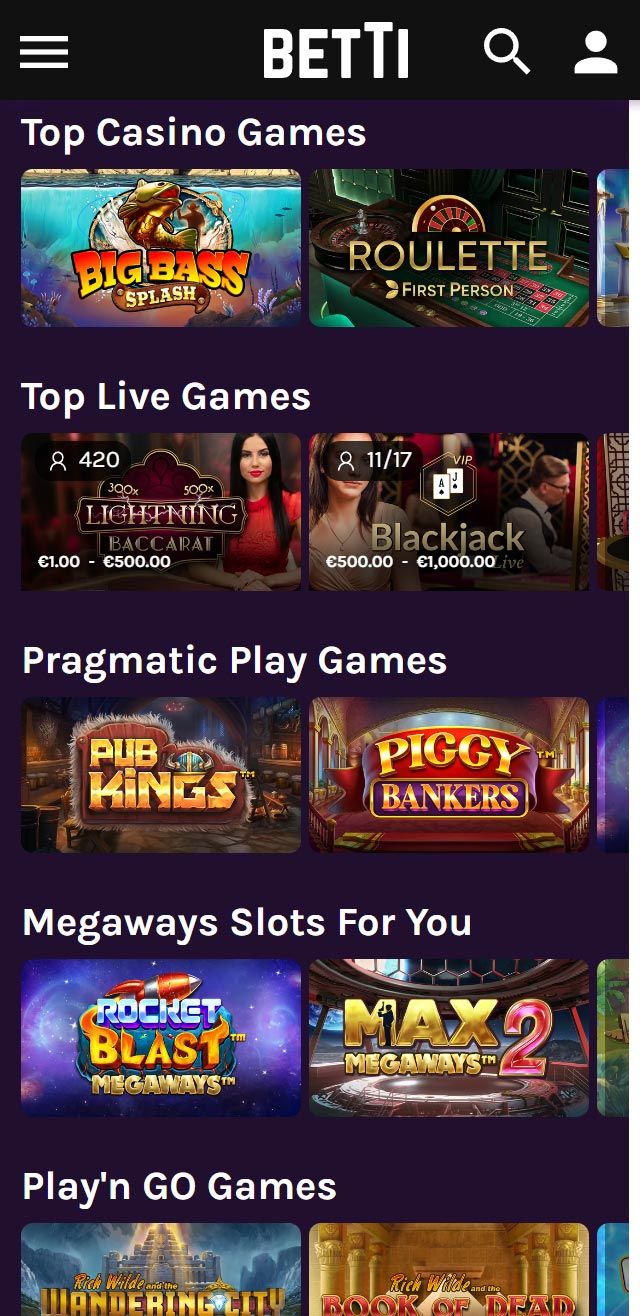Tap the search icon
The image size is (640, 1316).
507,51
